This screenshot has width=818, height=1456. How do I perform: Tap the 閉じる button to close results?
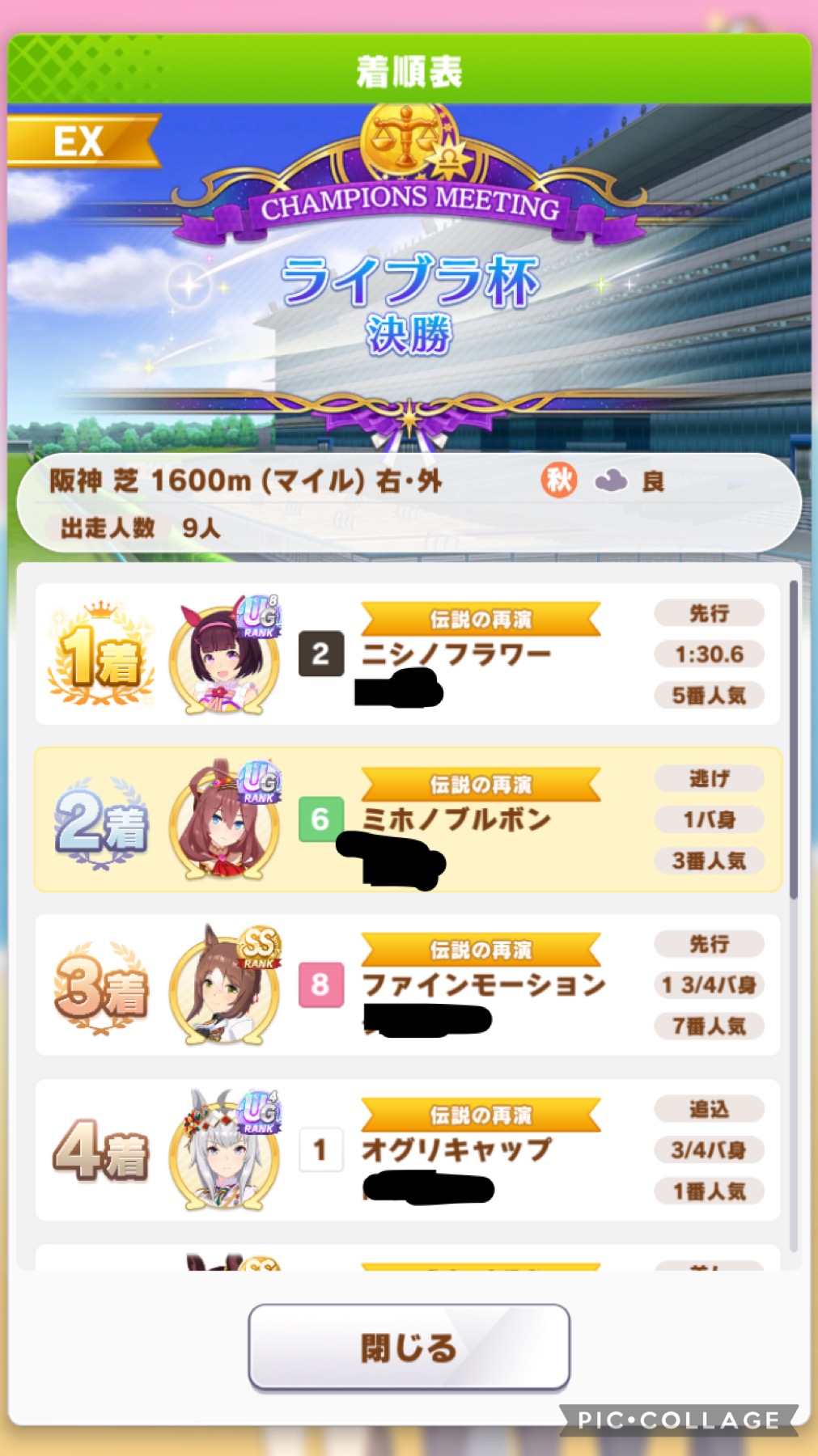pyautogui.click(x=409, y=1348)
